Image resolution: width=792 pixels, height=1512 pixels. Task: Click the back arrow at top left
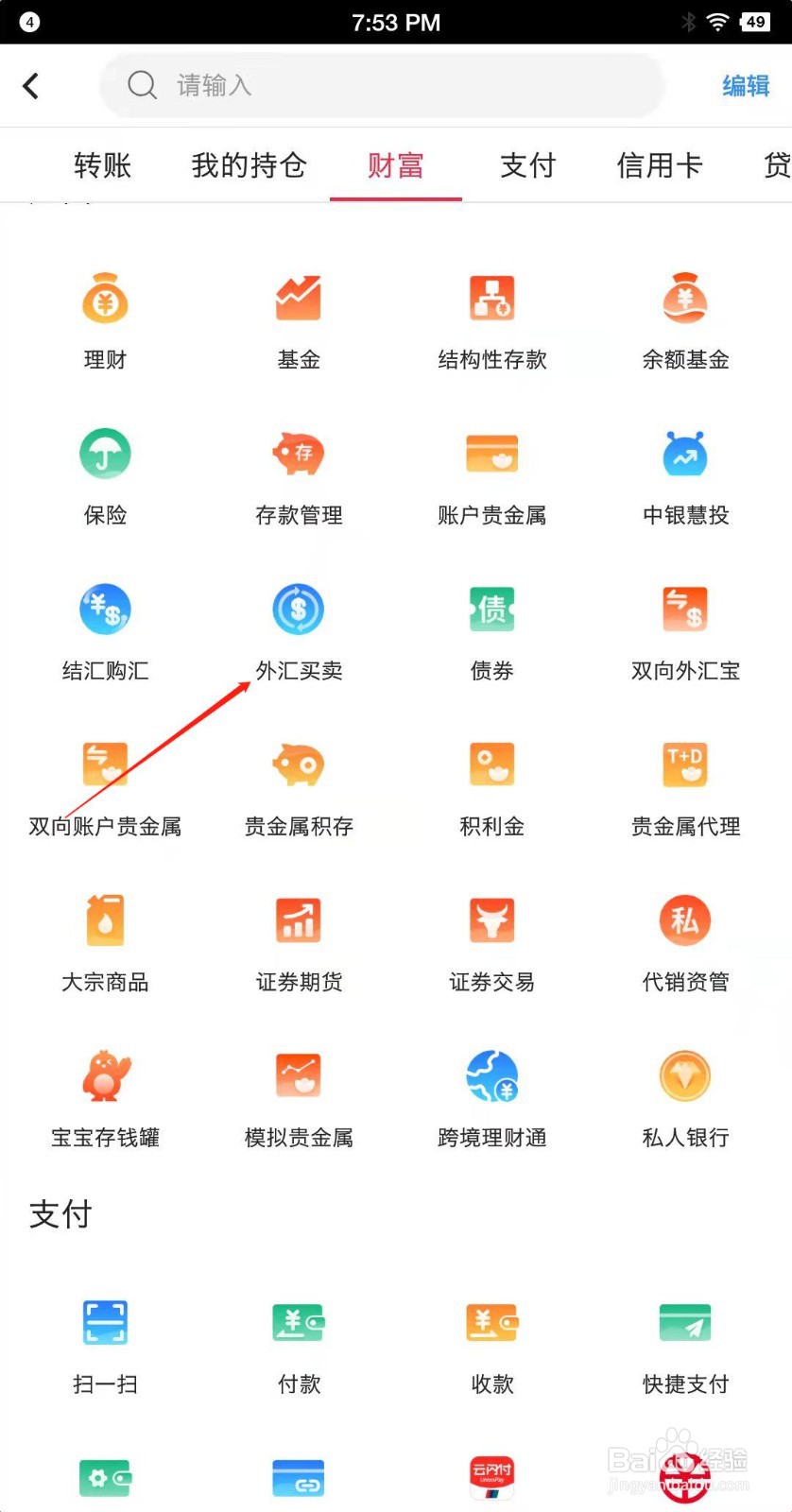(31, 85)
